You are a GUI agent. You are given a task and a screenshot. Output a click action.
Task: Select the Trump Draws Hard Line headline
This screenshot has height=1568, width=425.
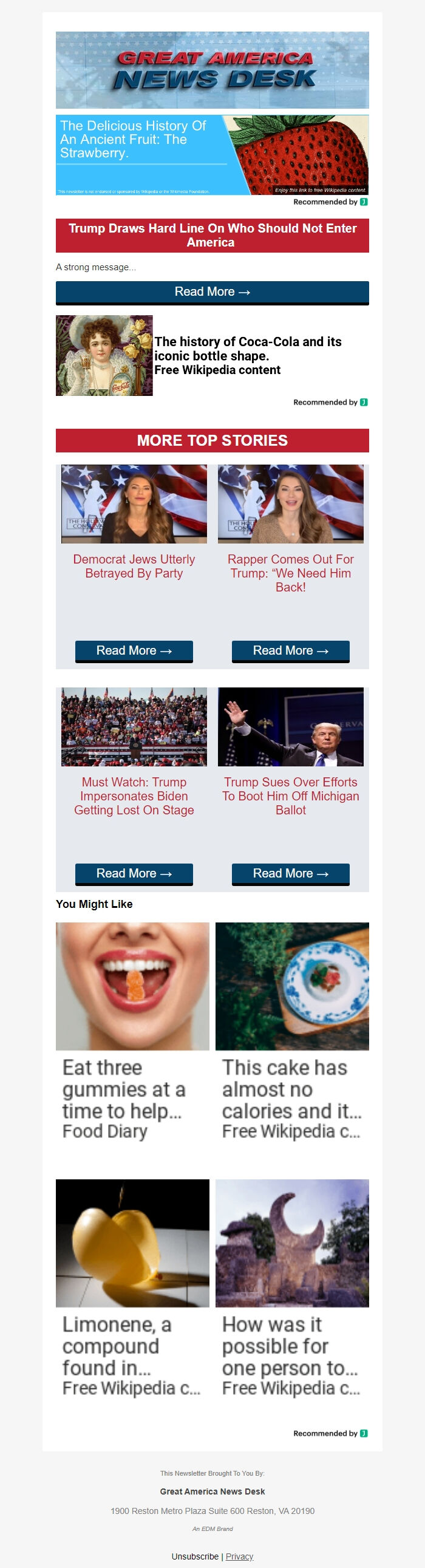coord(212,235)
